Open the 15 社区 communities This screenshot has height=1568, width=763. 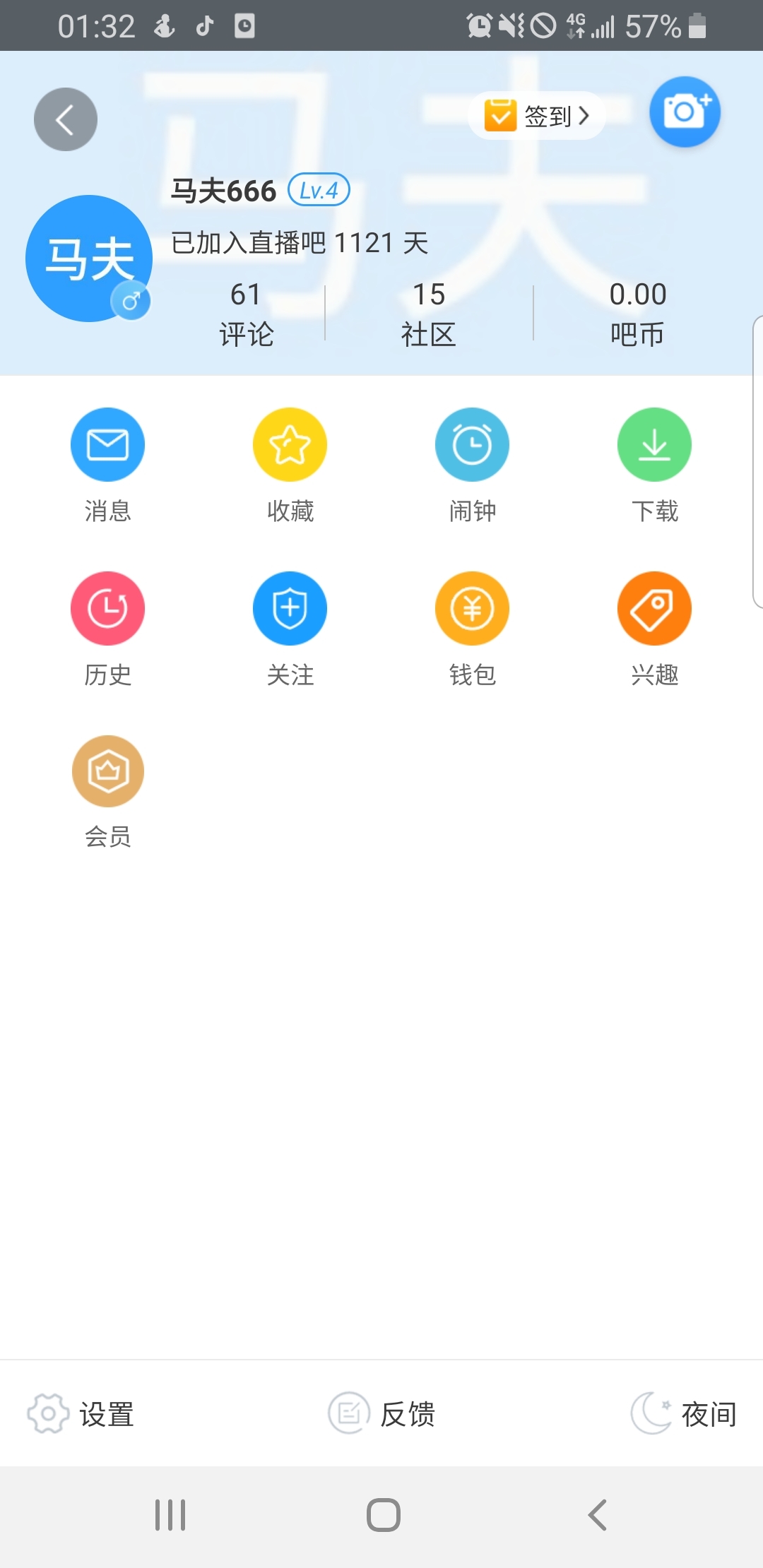428,314
